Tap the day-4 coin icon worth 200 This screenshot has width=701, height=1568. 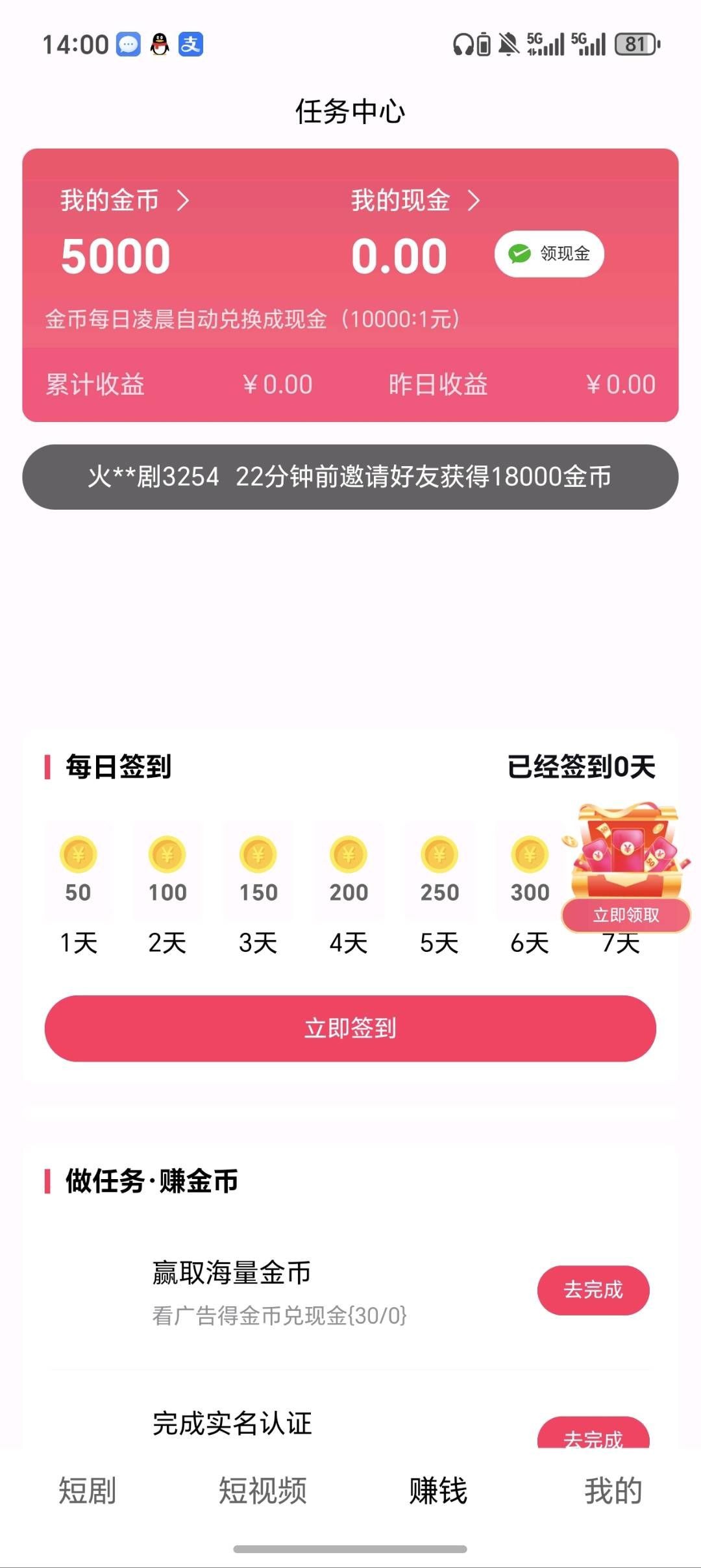point(348,854)
